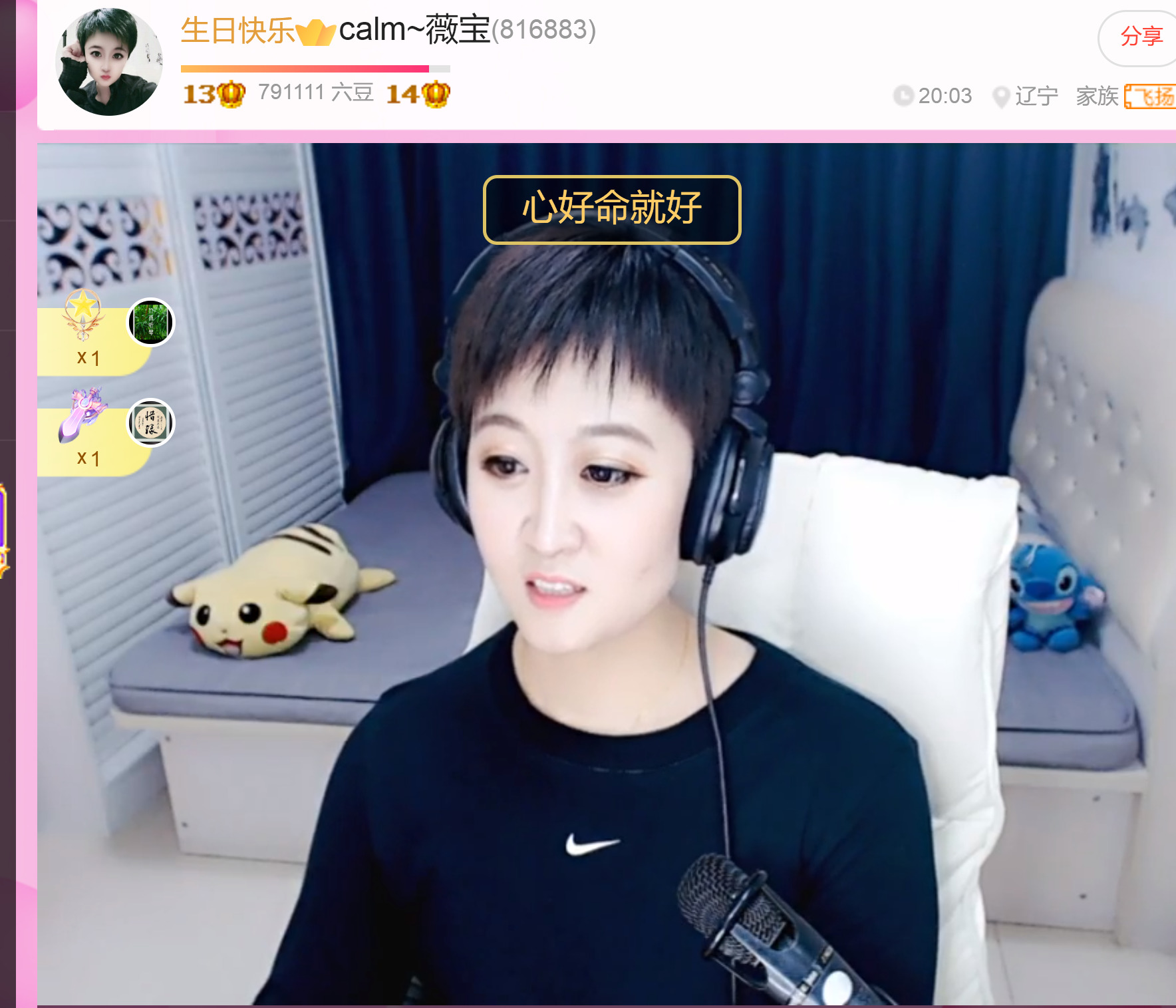This screenshot has height=1008, width=1176.
Task: Open the streamer's profile avatar
Action: 109,62
